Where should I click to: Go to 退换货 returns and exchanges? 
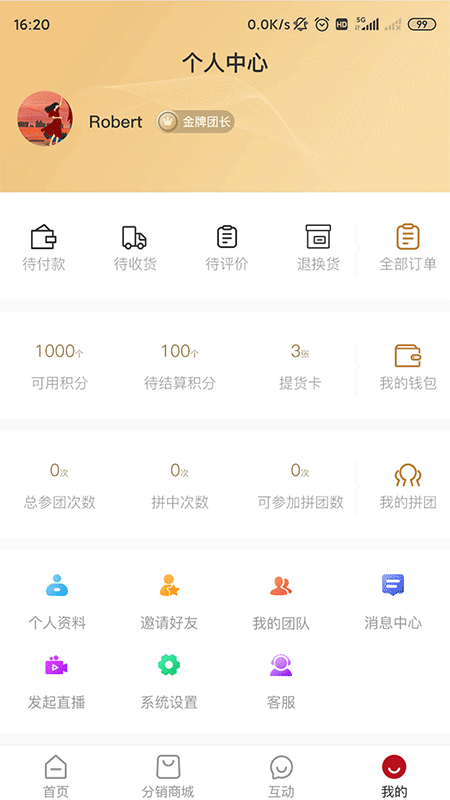(x=318, y=248)
